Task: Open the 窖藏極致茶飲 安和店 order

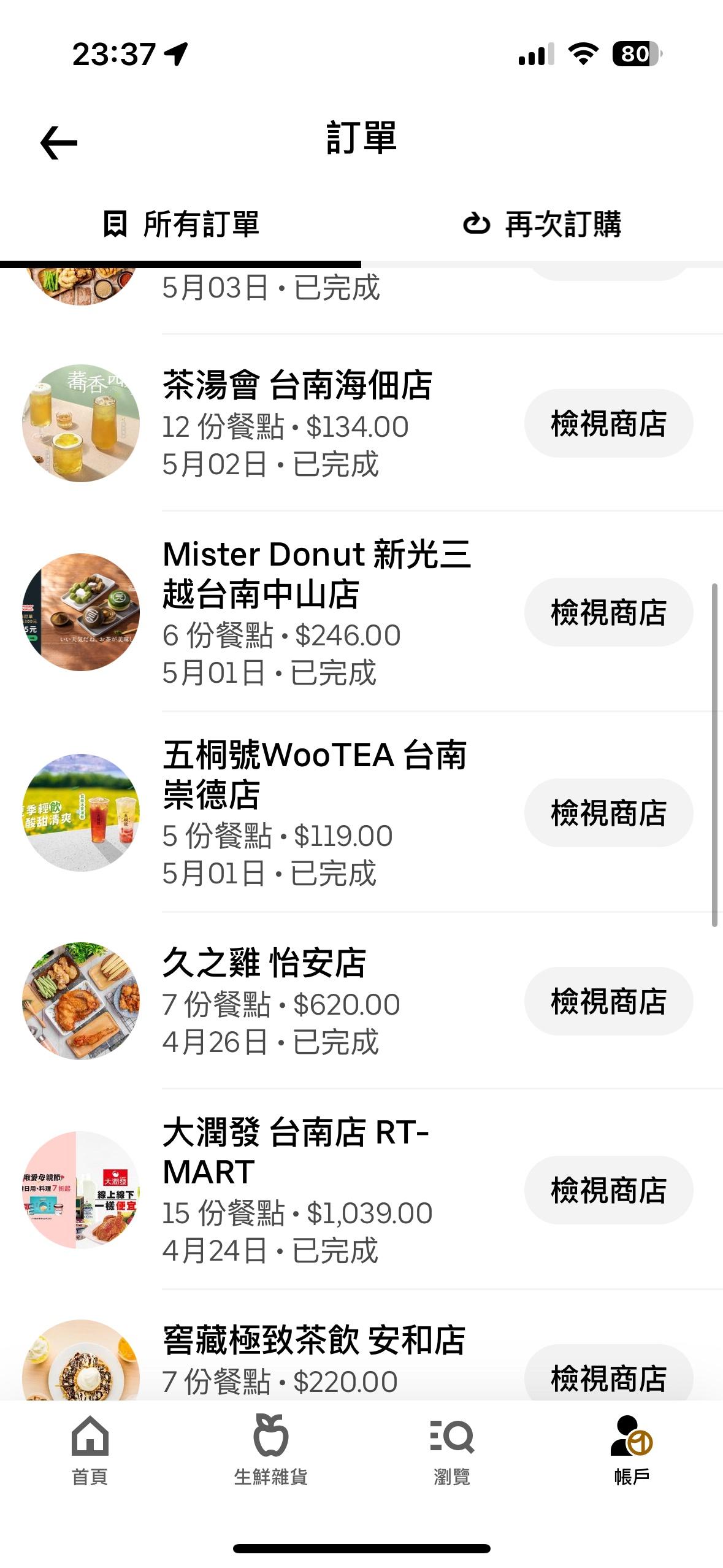Action: click(x=314, y=1359)
